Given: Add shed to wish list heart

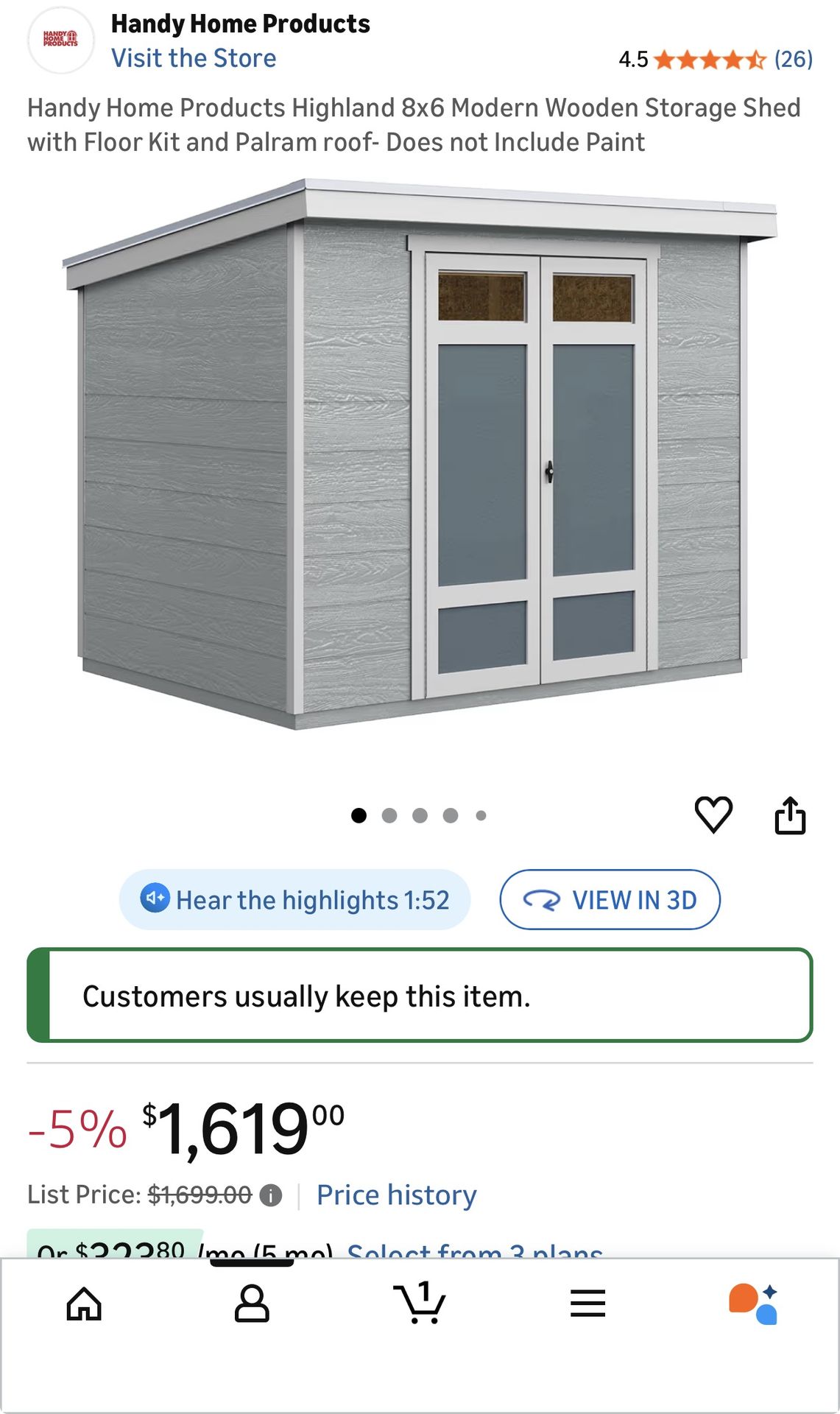Looking at the screenshot, I should point(713,815).
